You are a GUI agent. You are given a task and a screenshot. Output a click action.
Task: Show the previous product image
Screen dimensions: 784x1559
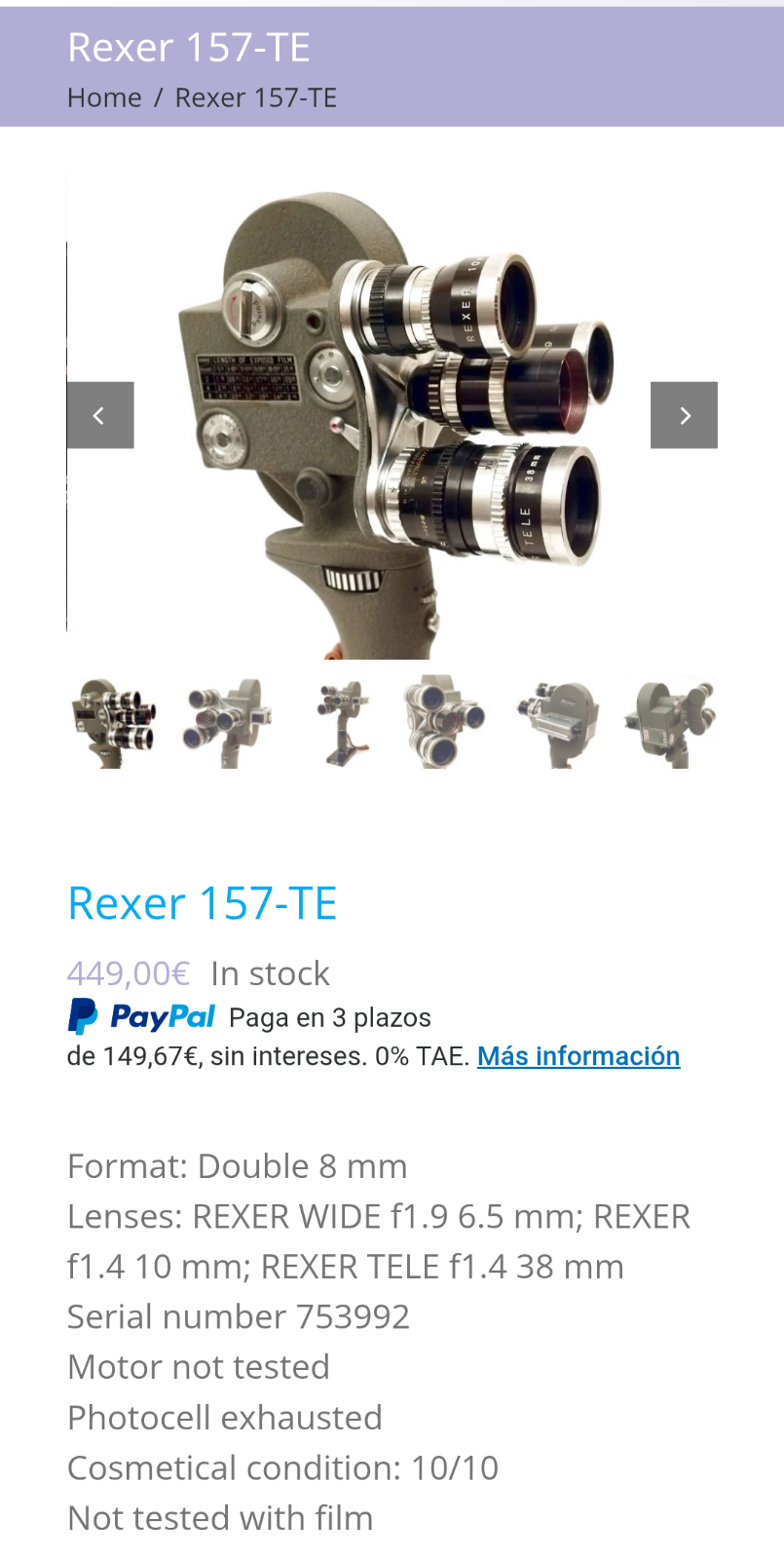[x=100, y=415]
